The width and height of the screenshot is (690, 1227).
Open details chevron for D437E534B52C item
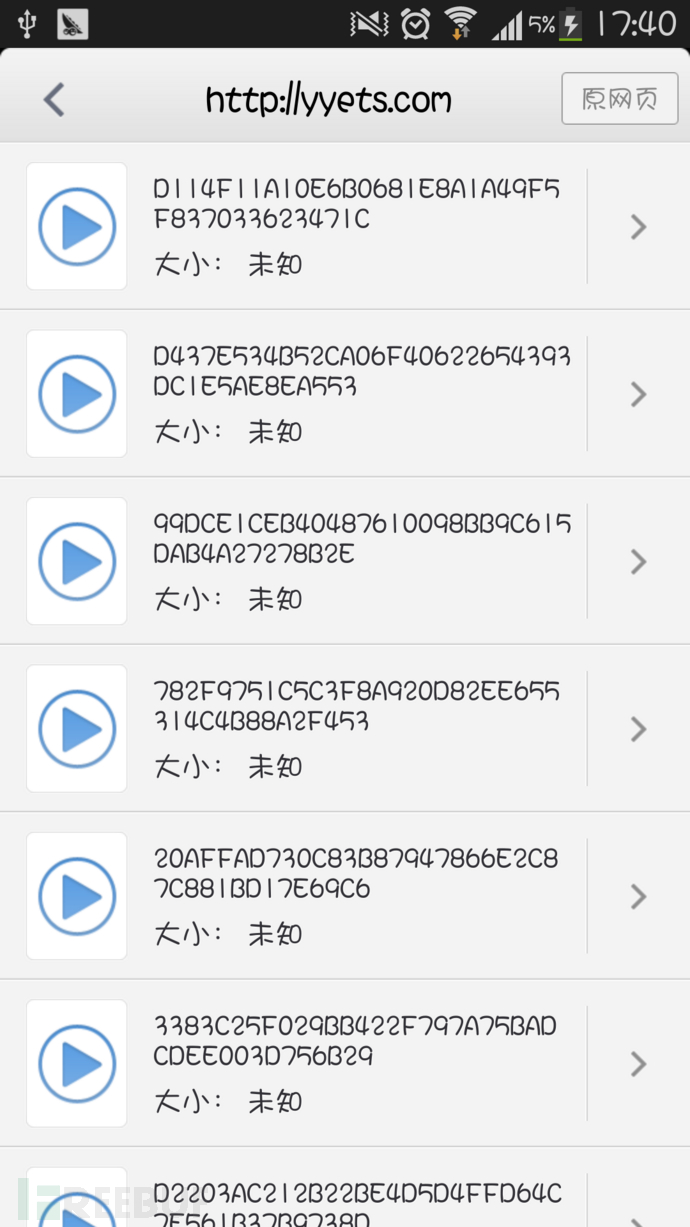[639, 394]
